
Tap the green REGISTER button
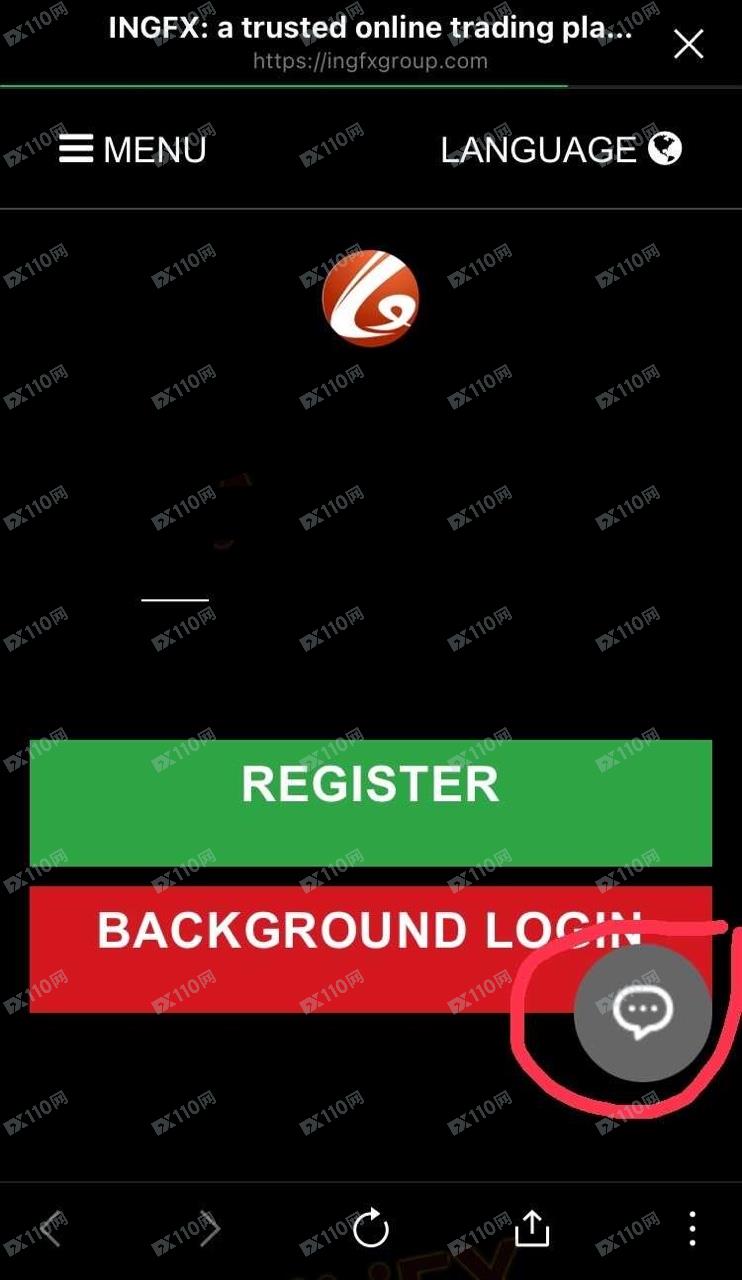click(370, 802)
